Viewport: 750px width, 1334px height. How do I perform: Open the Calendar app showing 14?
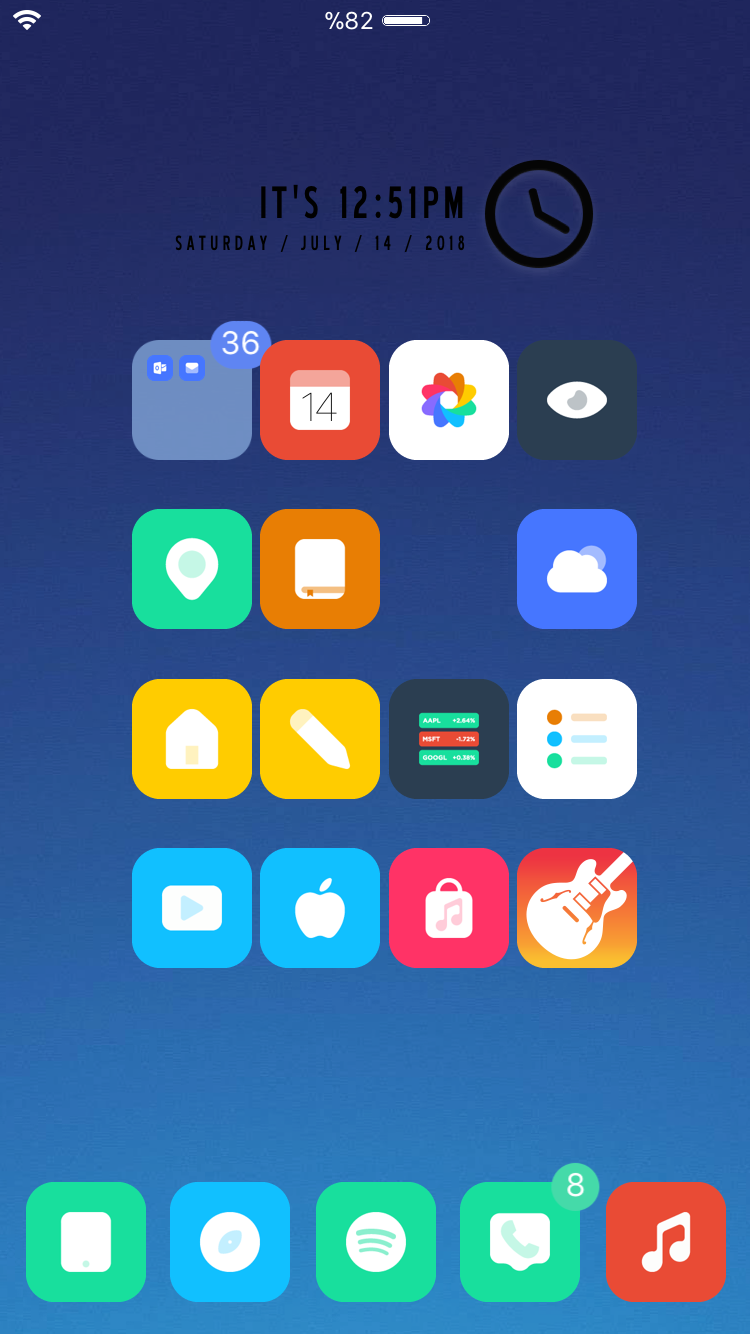pos(320,400)
